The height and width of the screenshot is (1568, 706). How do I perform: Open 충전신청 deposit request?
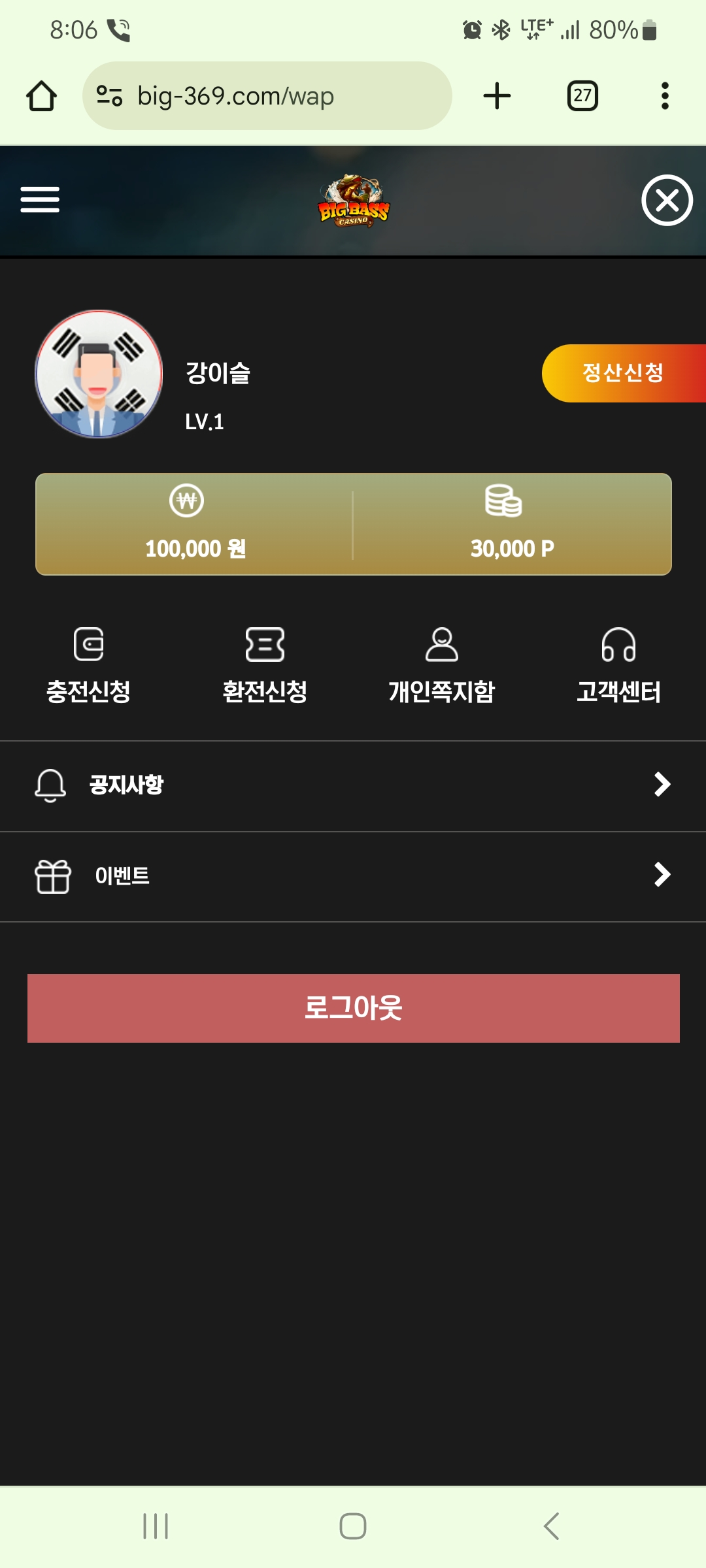point(88,666)
